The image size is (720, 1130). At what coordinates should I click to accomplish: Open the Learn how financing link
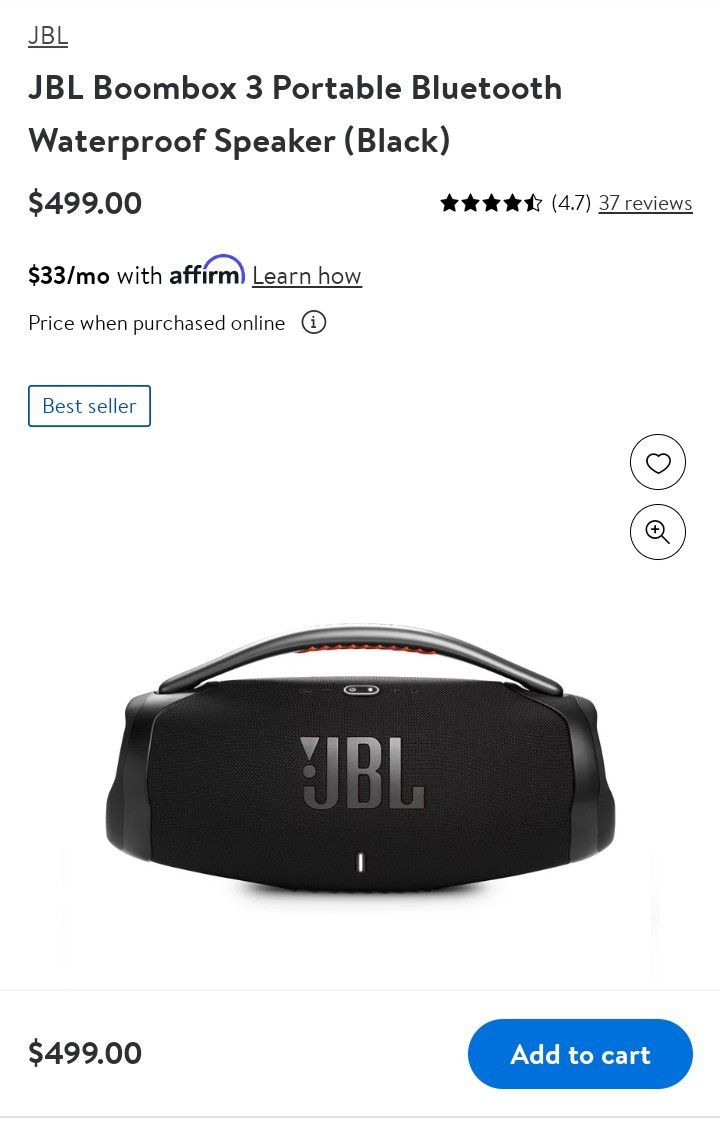pyautogui.click(x=307, y=275)
